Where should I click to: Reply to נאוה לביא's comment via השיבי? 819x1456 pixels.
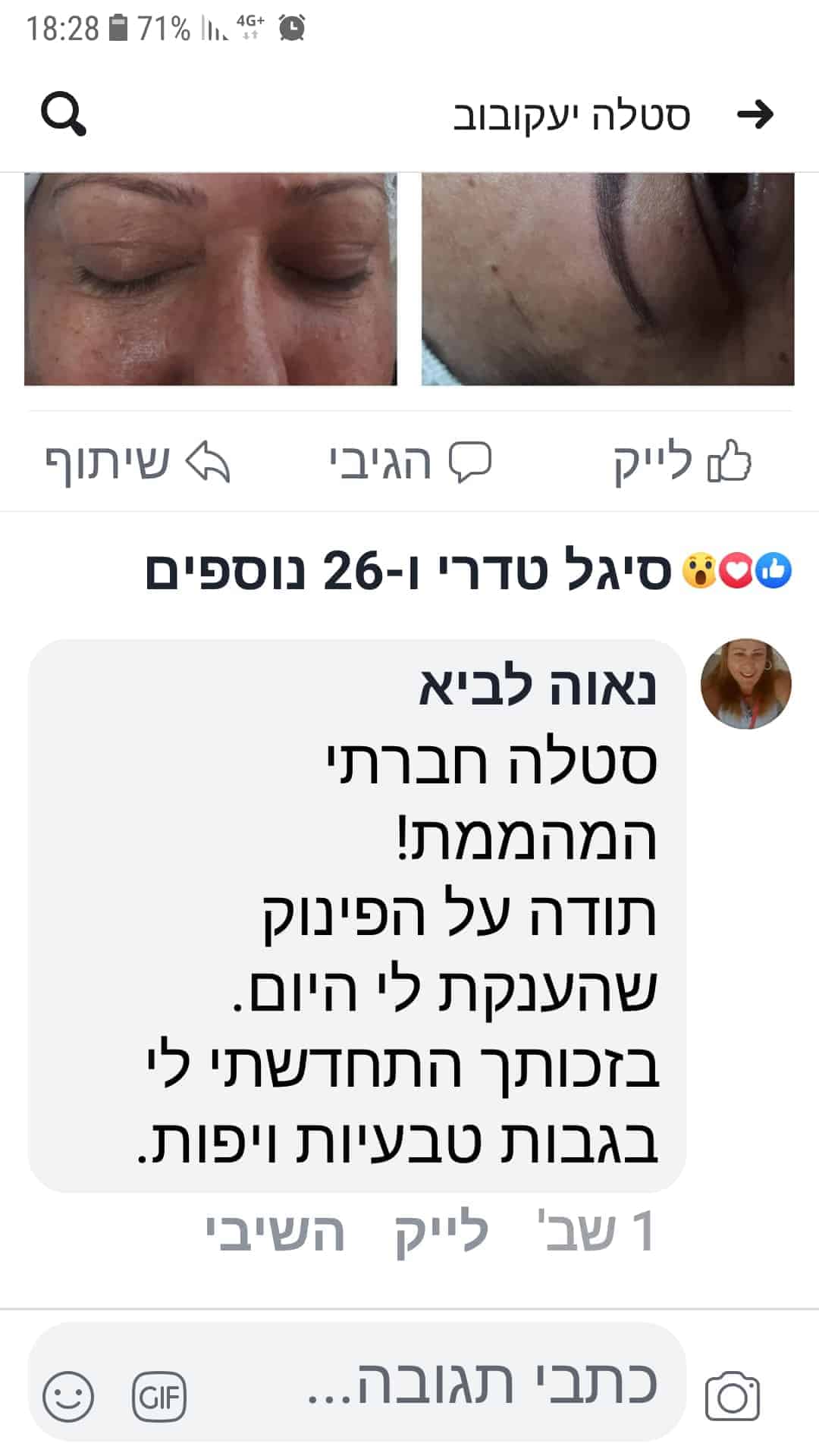[x=275, y=1232]
